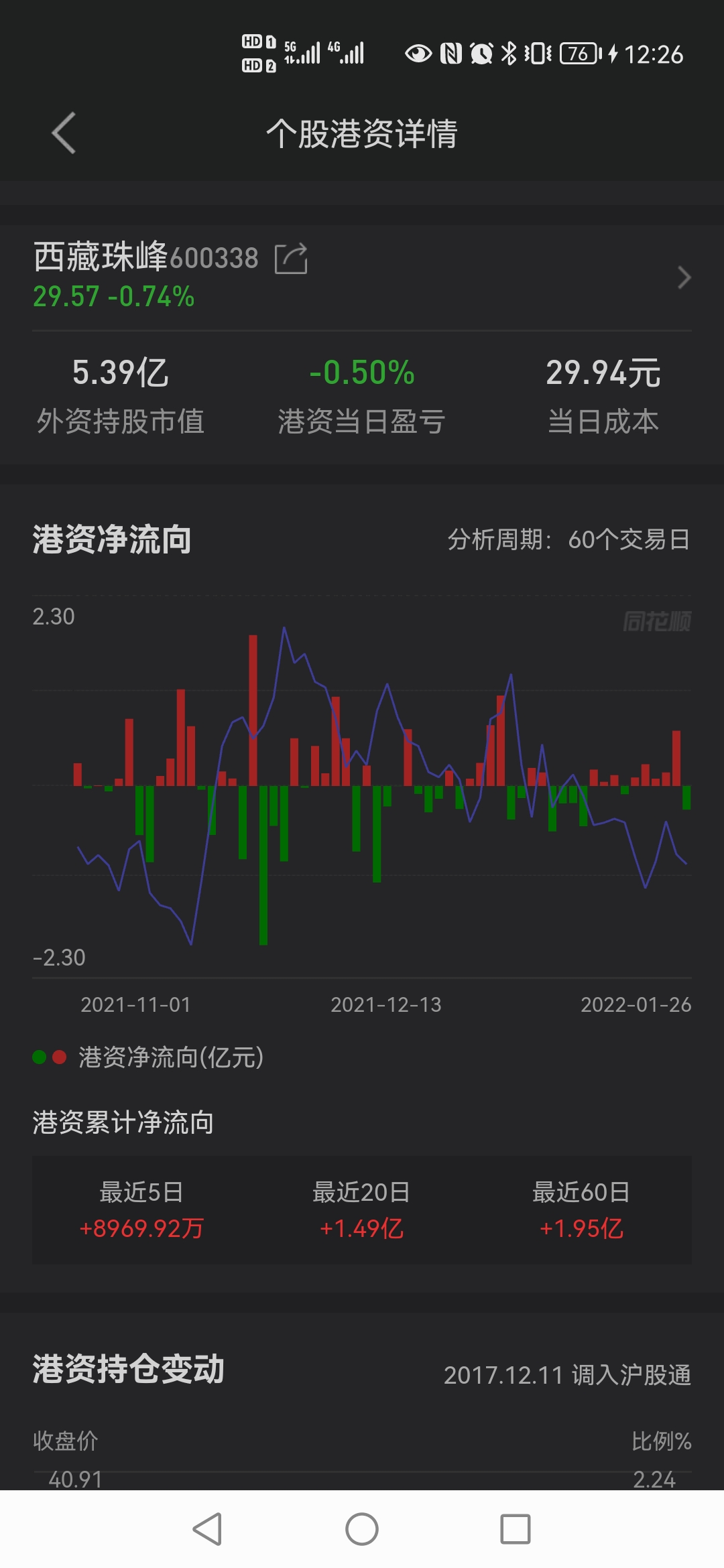Share 西藏珠峰 stock via the share icon
Image resolution: width=724 pixels, height=1568 pixels.
[x=291, y=259]
